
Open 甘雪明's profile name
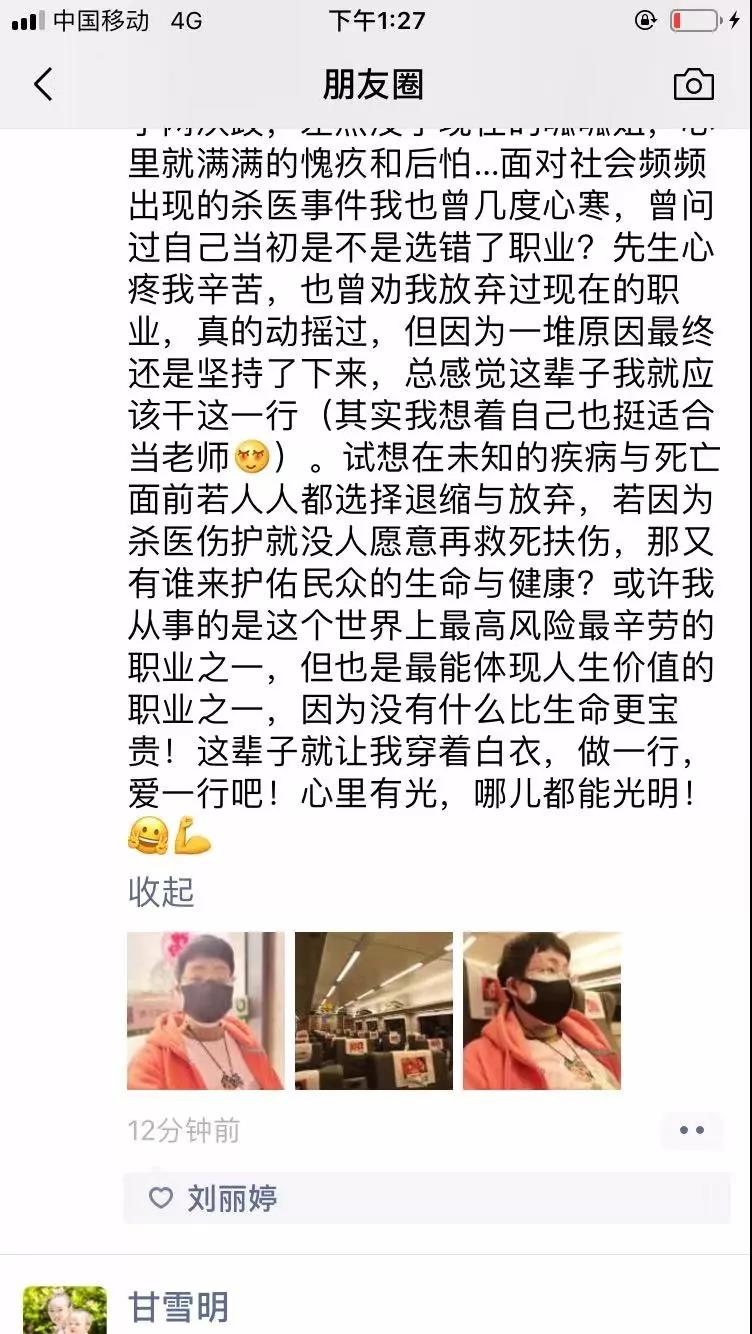click(x=179, y=1307)
